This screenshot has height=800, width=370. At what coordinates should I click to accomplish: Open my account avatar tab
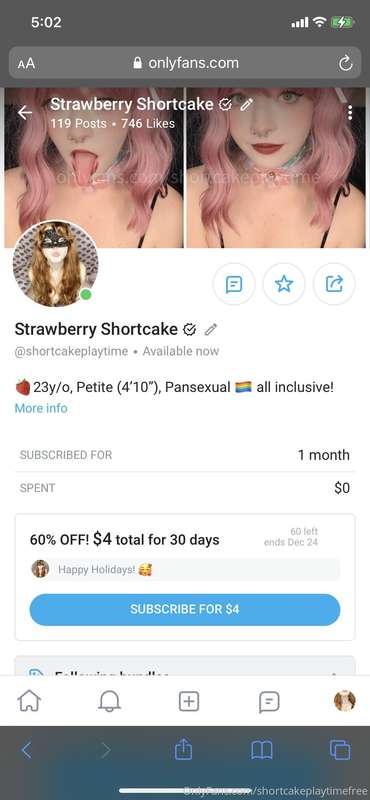tap(345, 701)
